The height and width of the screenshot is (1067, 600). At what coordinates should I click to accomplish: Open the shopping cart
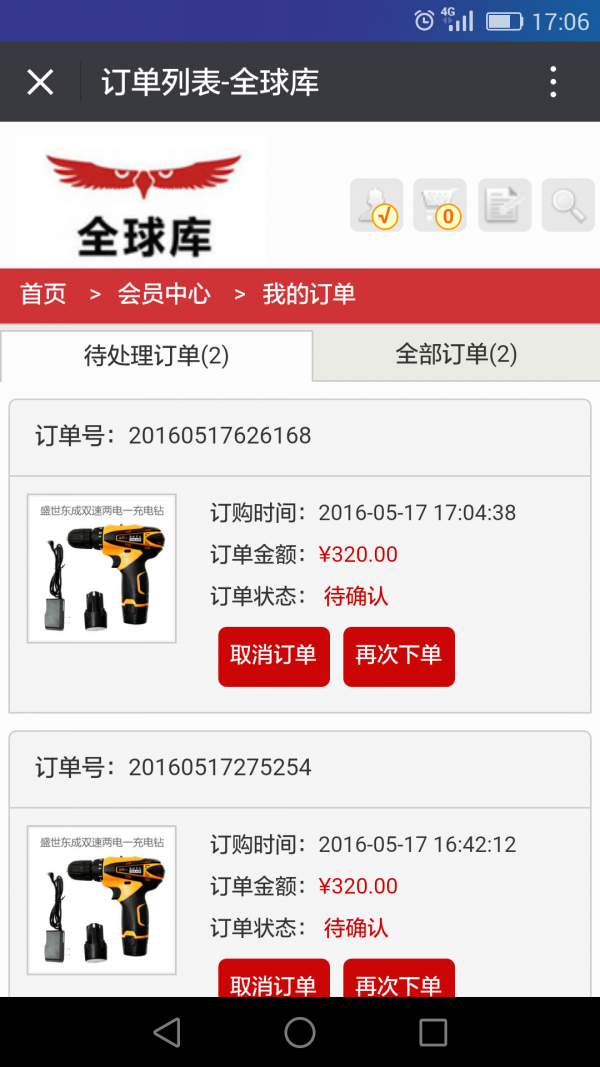click(x=440, y=205)
